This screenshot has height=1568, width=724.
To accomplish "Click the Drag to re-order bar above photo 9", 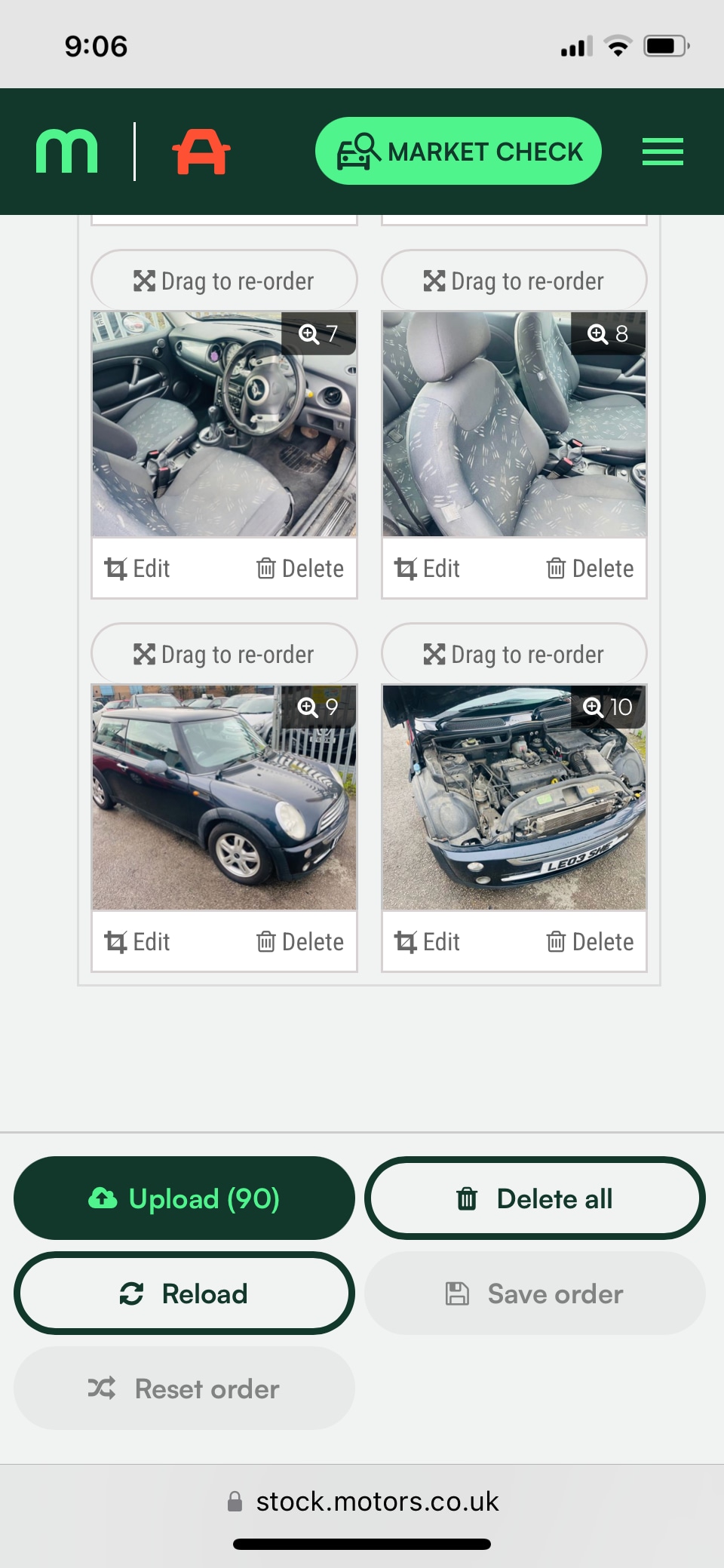I will pyautogui.click(x=224, y=653).
